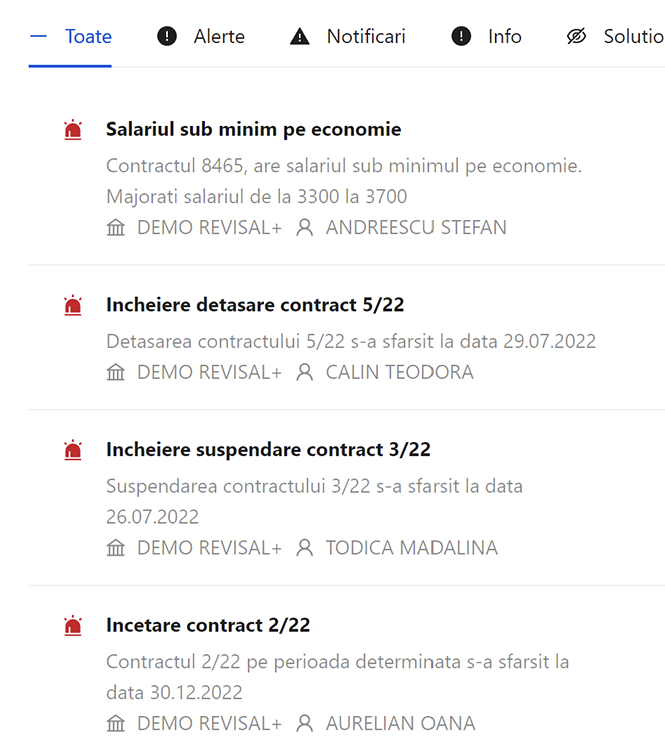The image size is (665, 752).
Task: Open the Salariul sub minim pe economie alert
Action: [x=253, y=130]
